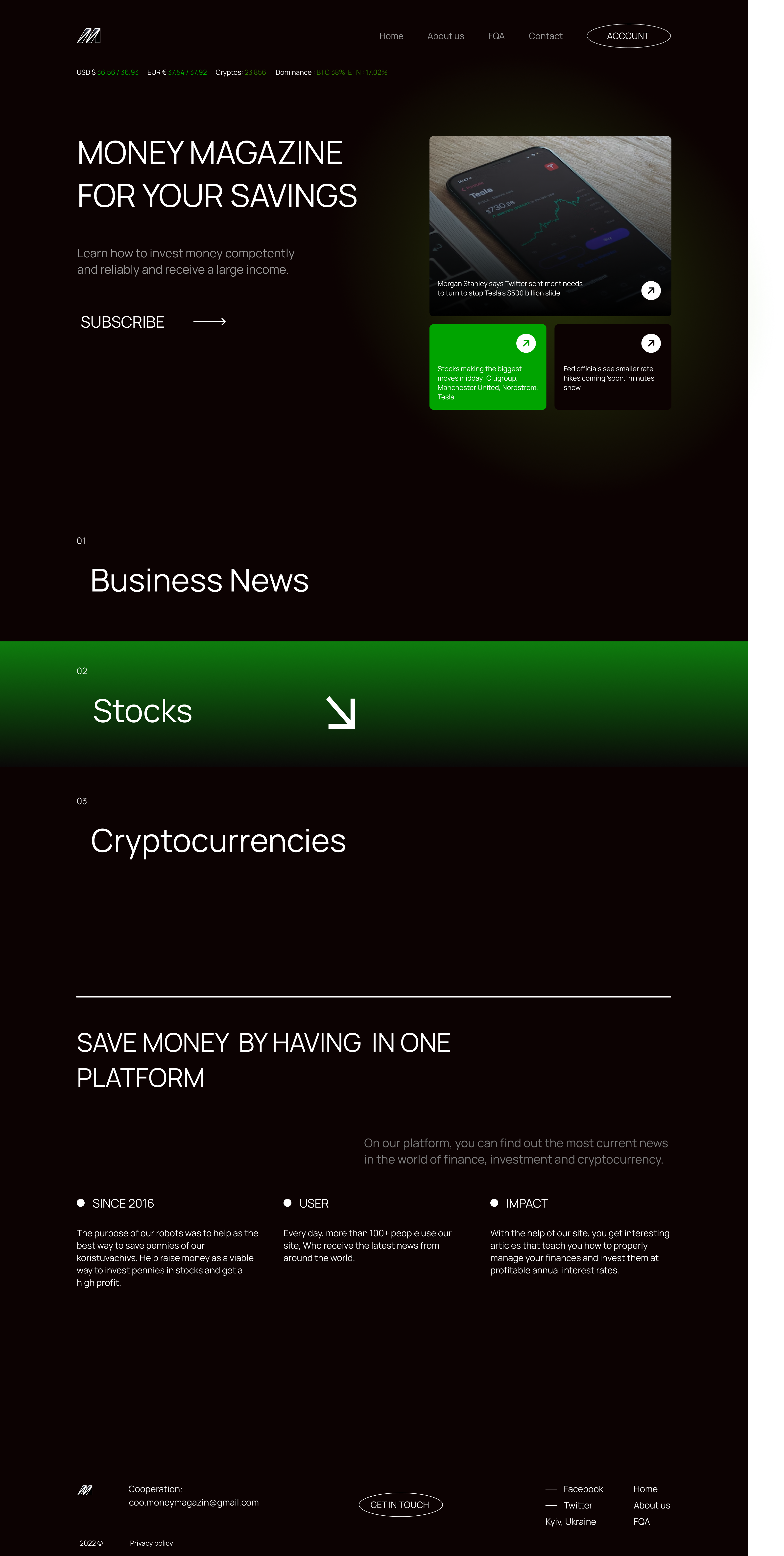The height and width of the screenshot is (1556, 784).
Task: Open the green Stocks making biggest moves card
Action: point(487,367)
